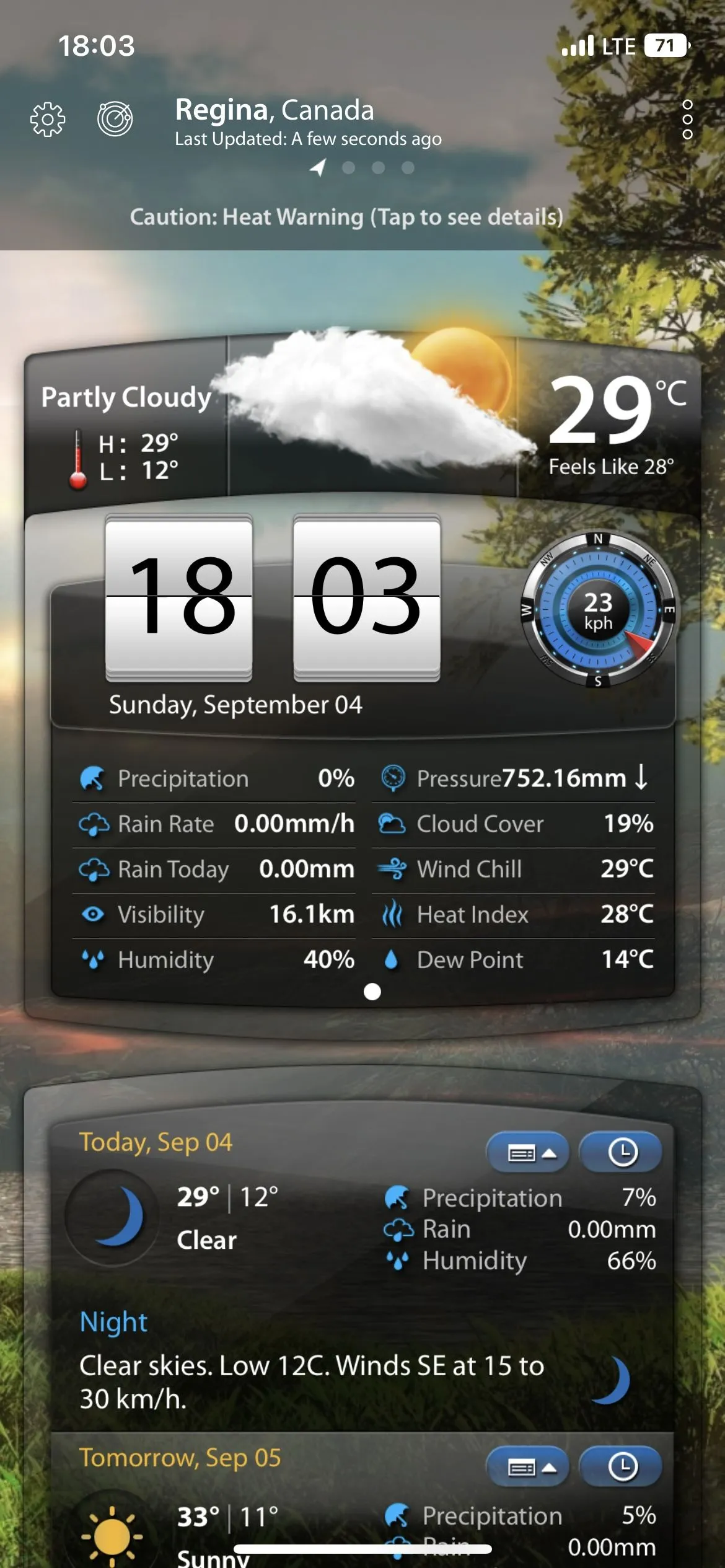Tap the wind speed compass widget
The image size is (725, 1568).
599,610
